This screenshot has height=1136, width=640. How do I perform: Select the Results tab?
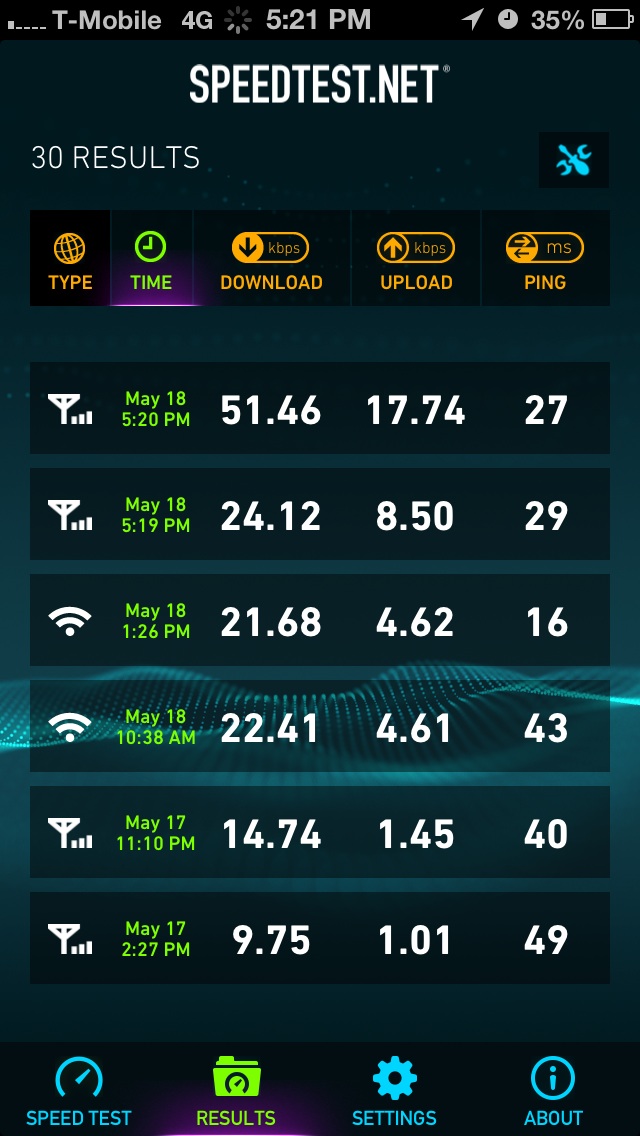(x=236, y=1090)
